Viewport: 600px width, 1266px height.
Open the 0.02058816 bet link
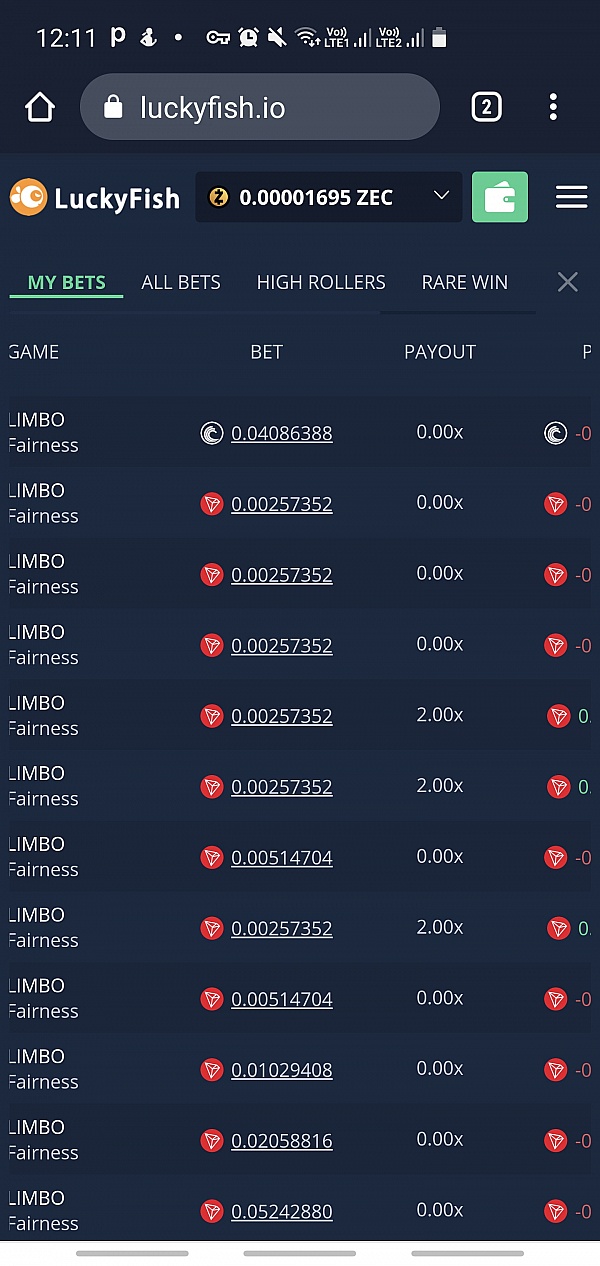tap(282, 1141)
